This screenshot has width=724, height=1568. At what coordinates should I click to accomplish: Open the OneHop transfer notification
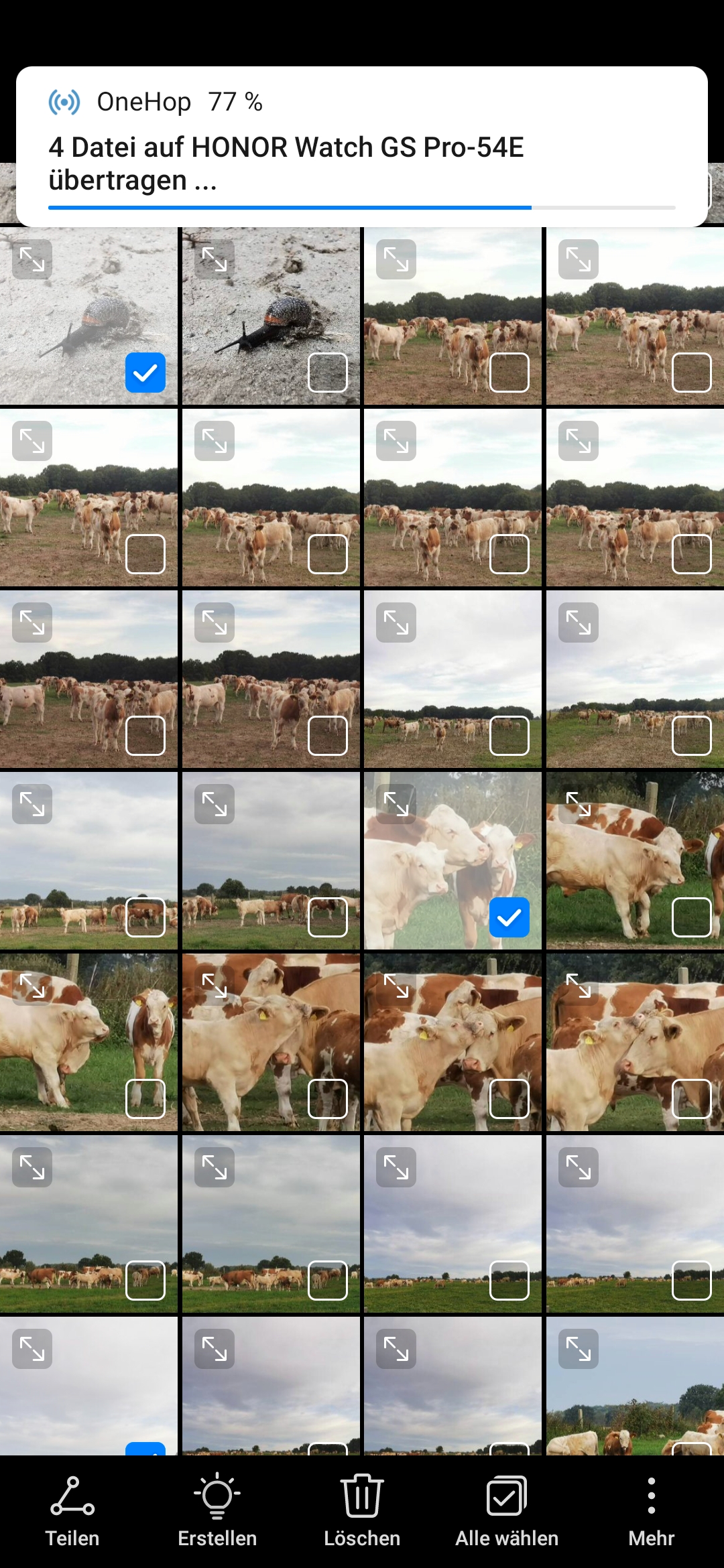tap(362, 146)
